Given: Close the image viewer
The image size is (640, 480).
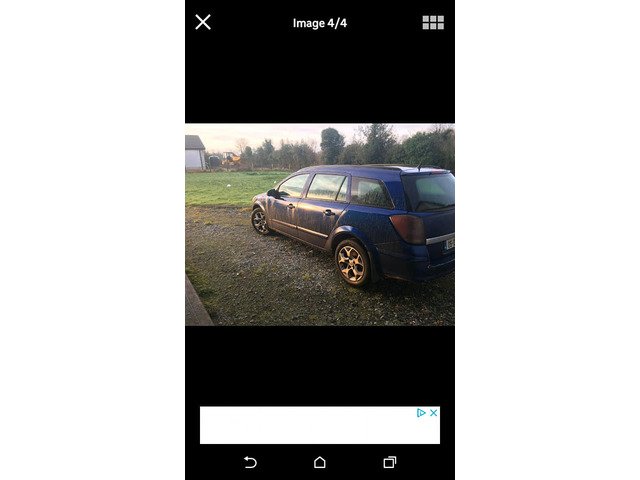Looking at the screenshot, I should (x=203, y=22).
